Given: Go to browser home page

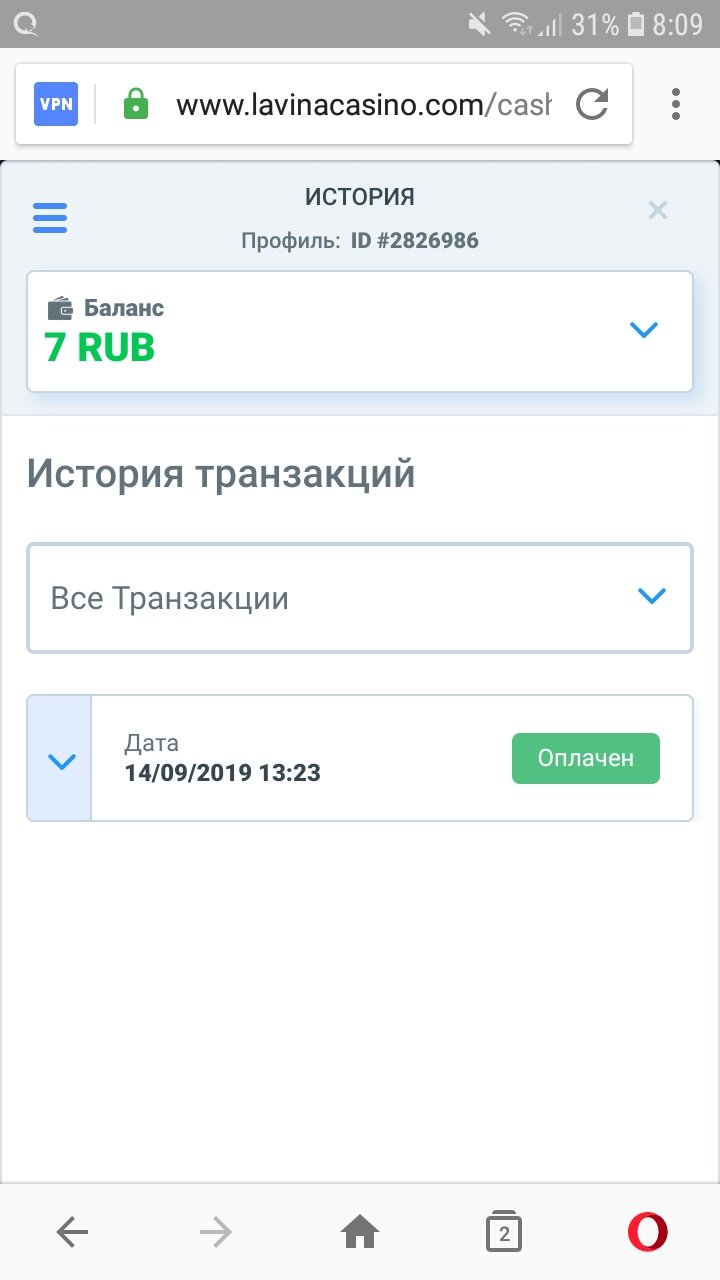Looking at the screenshot, I should 360,1233.
